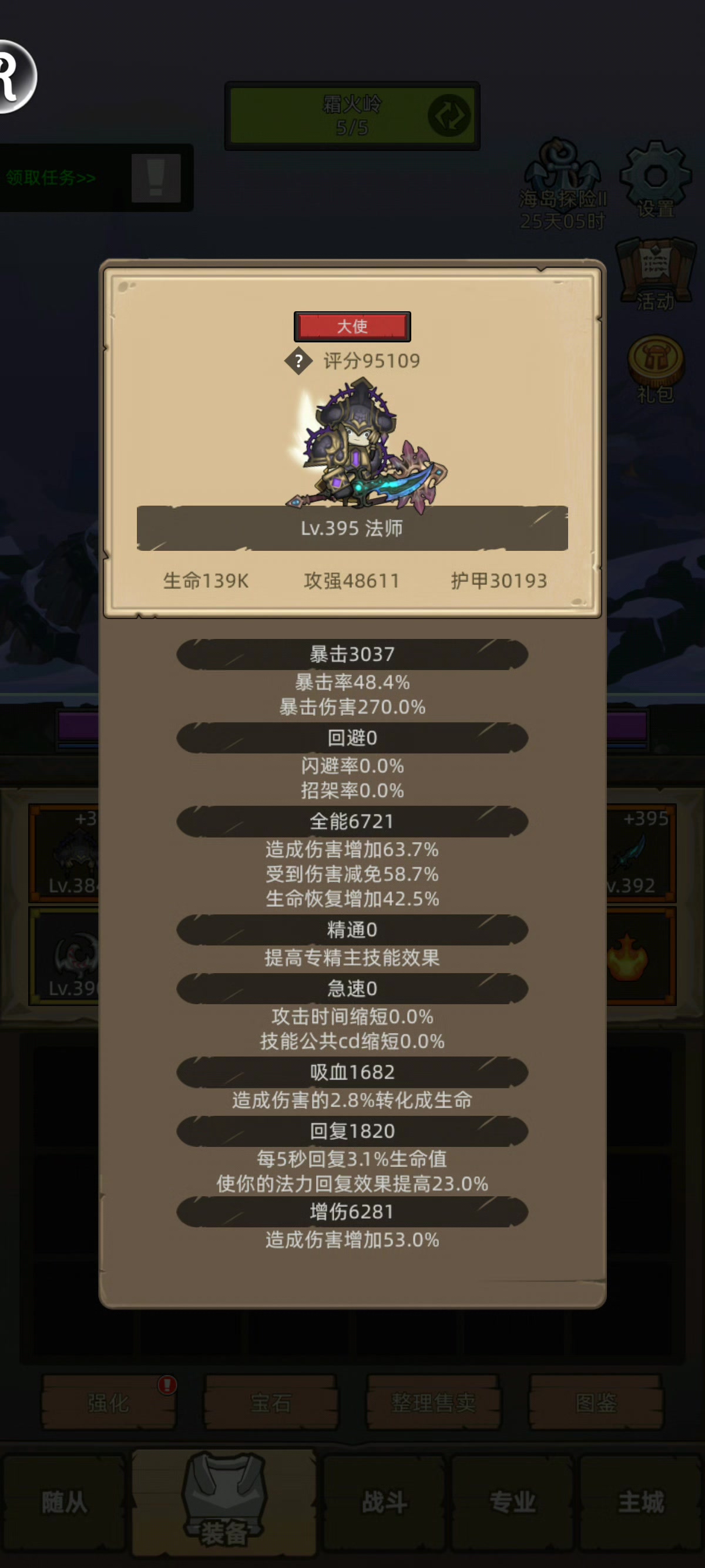Select the +395 weapon equipment slot
Screen dimensions: 705x1568
point(641,853)
